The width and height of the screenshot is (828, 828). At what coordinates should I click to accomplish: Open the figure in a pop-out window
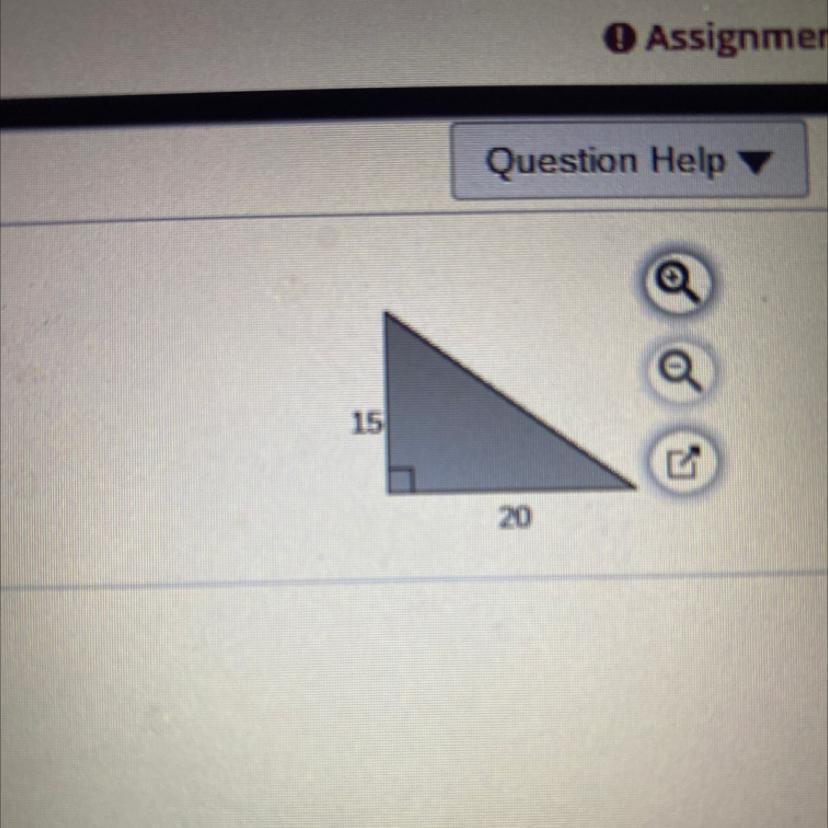pyautogui.click(x=681, y=462)
